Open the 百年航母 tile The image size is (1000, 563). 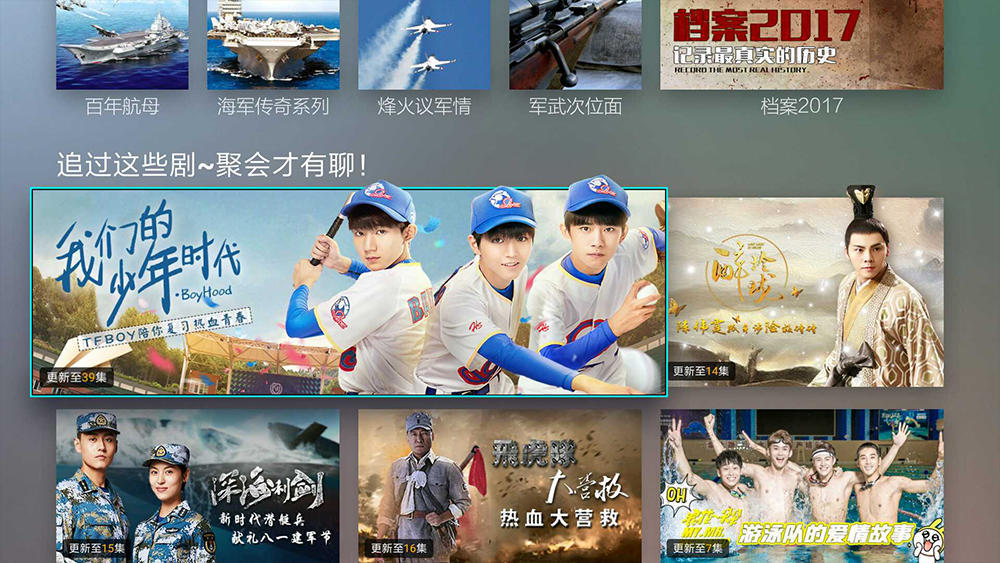pos(122,45)
